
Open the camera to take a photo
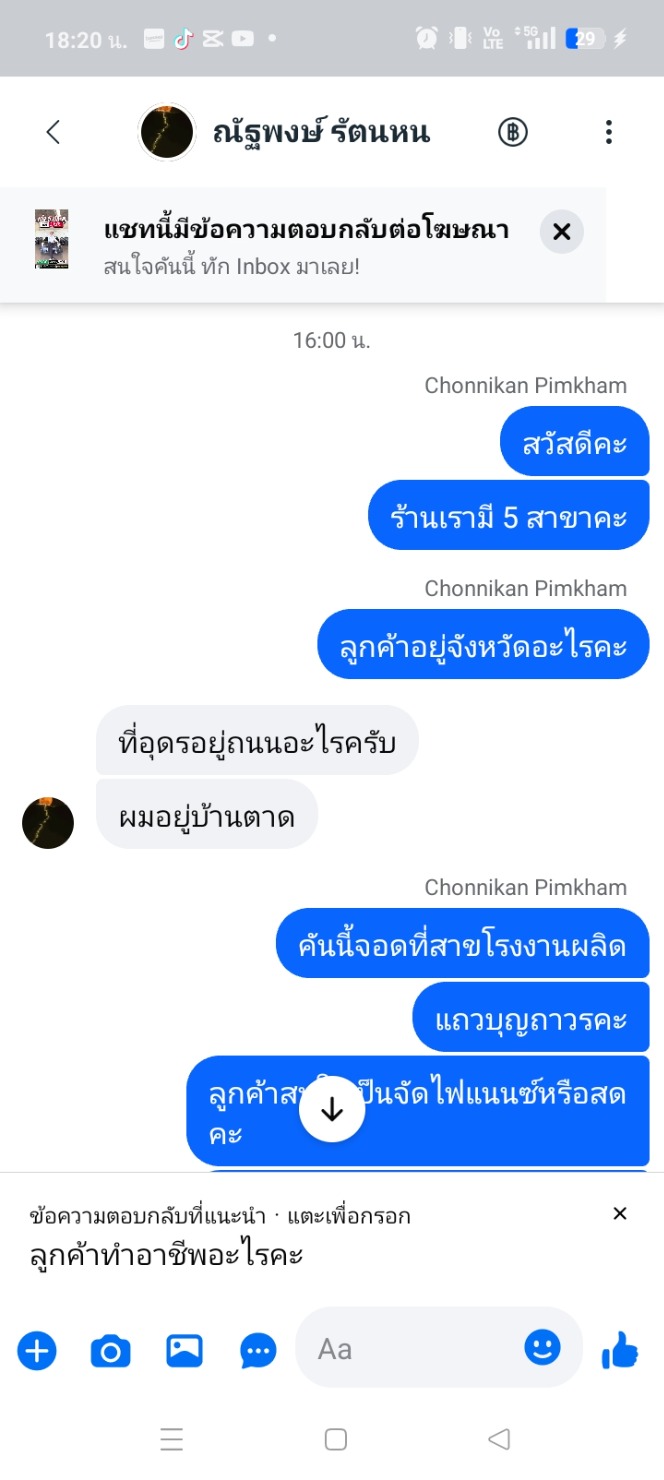click(111, 1352)
